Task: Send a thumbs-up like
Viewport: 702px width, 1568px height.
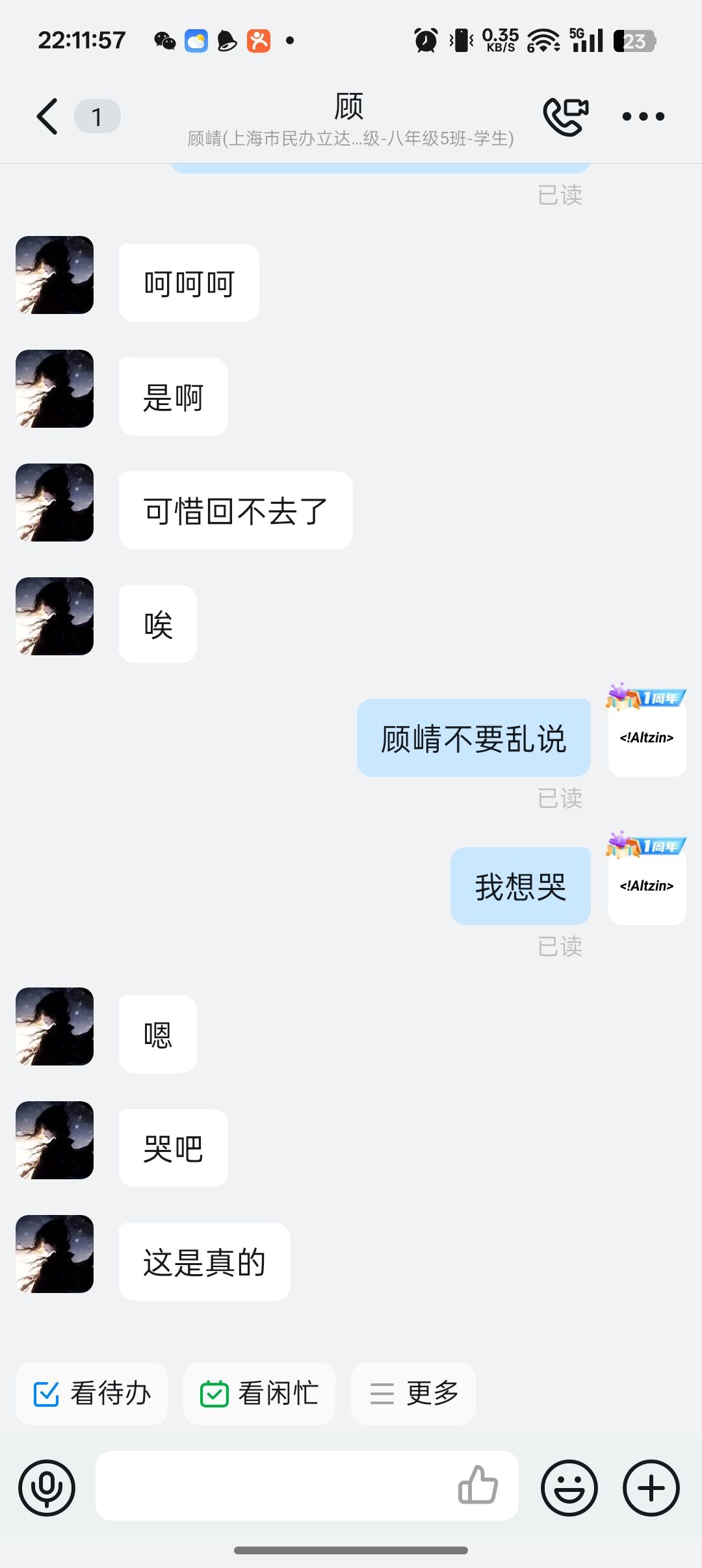Action: pos(478,1486)
